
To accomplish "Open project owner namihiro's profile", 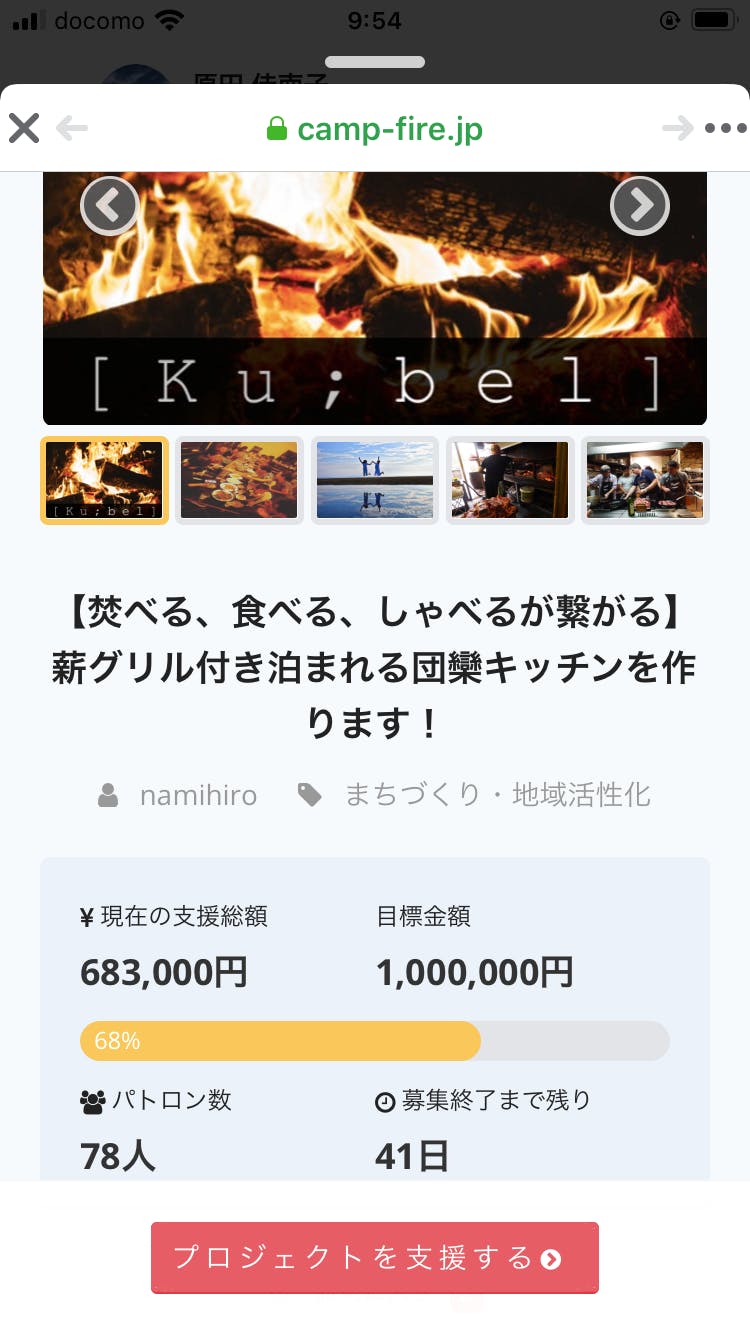I will coord(198,795).
